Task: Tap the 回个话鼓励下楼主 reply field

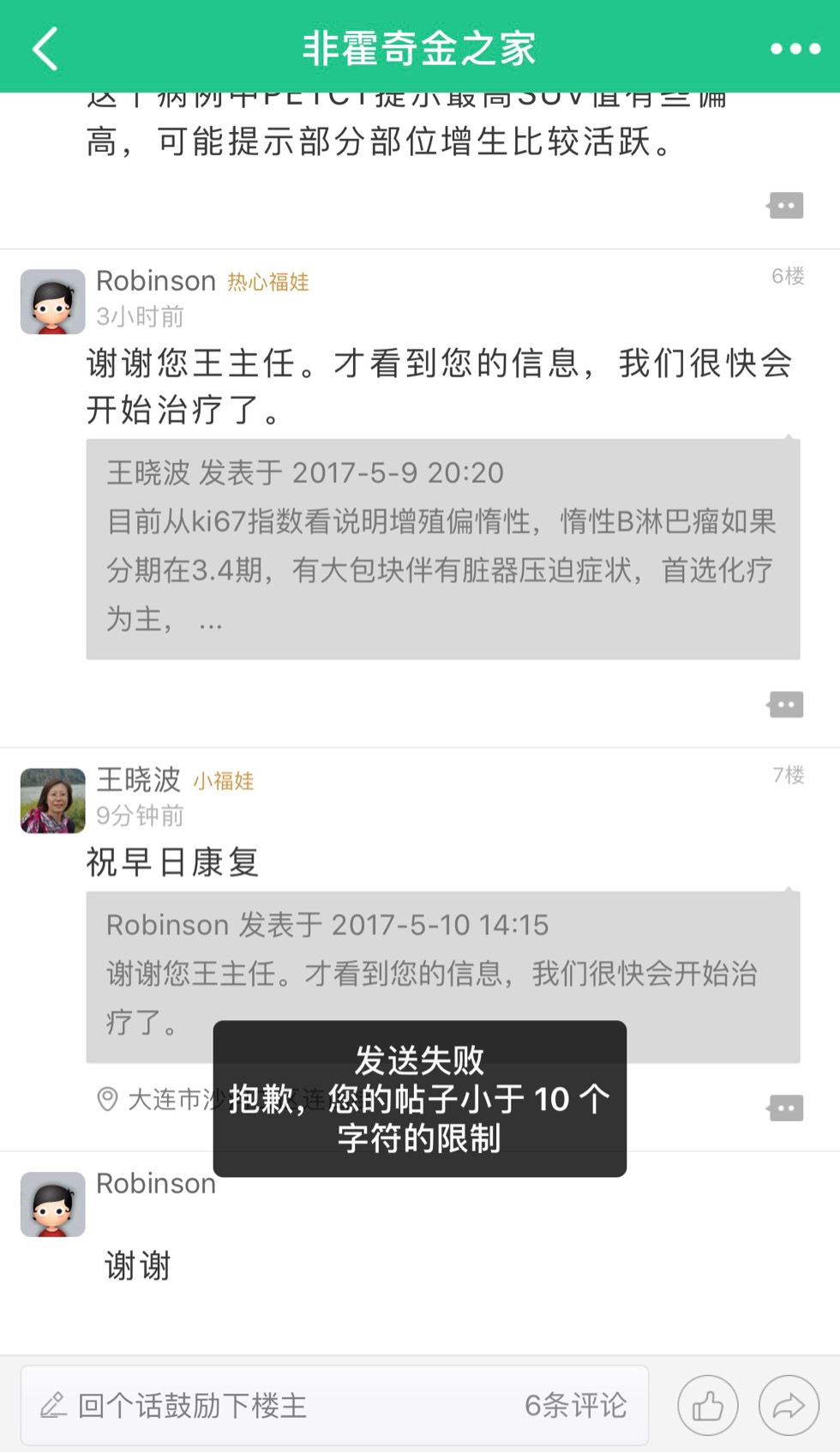Action: [x=257, y=1405]
